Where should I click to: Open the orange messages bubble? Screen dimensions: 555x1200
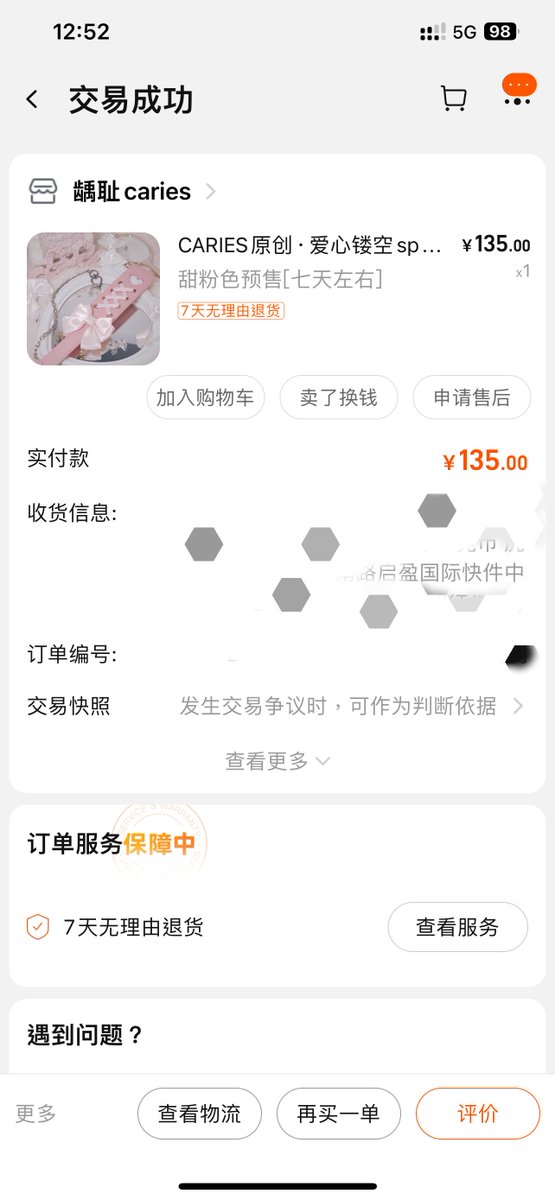tap(518, 89)
